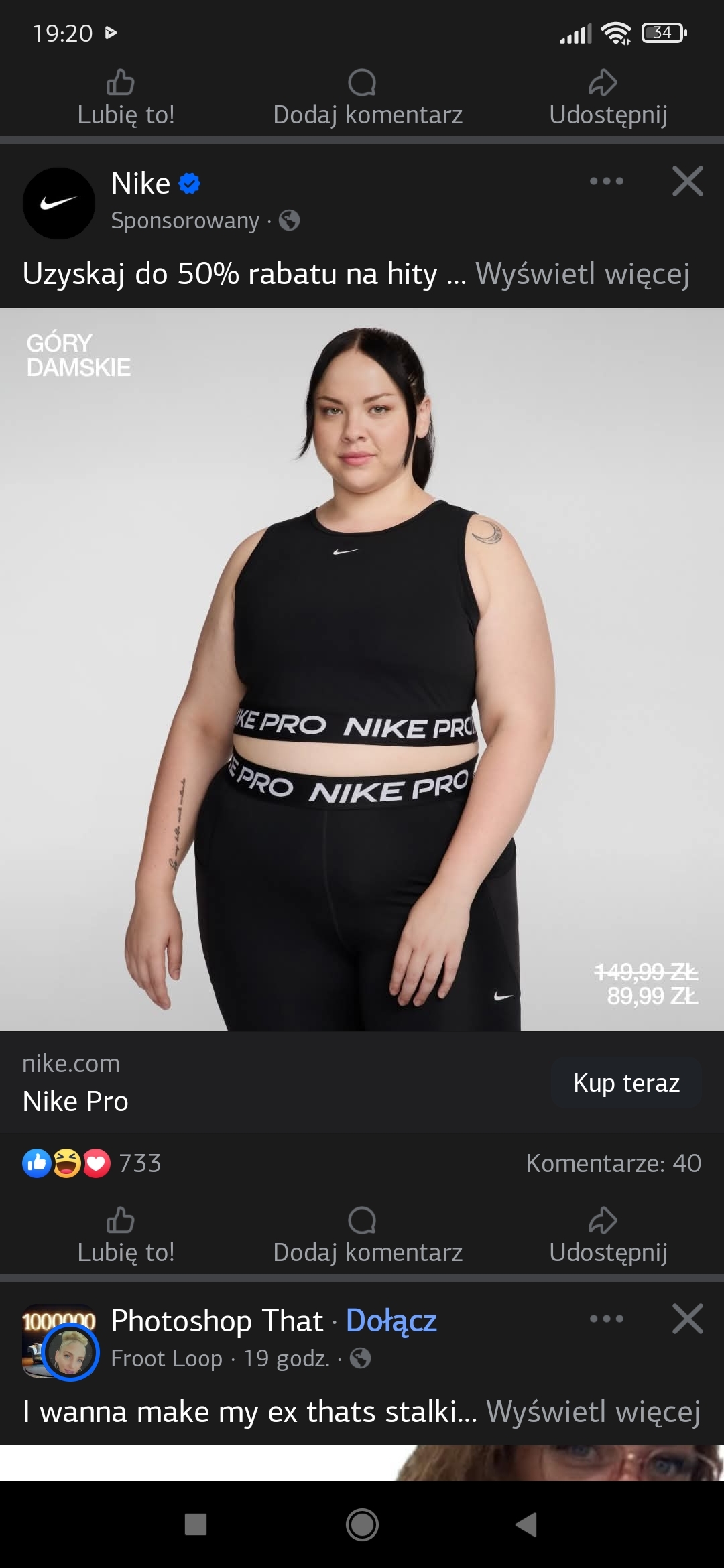The height and width of the screenshot is (1568, 724).
Task: Dismiss the Nike sponsored post
Action: pos(687,181)
